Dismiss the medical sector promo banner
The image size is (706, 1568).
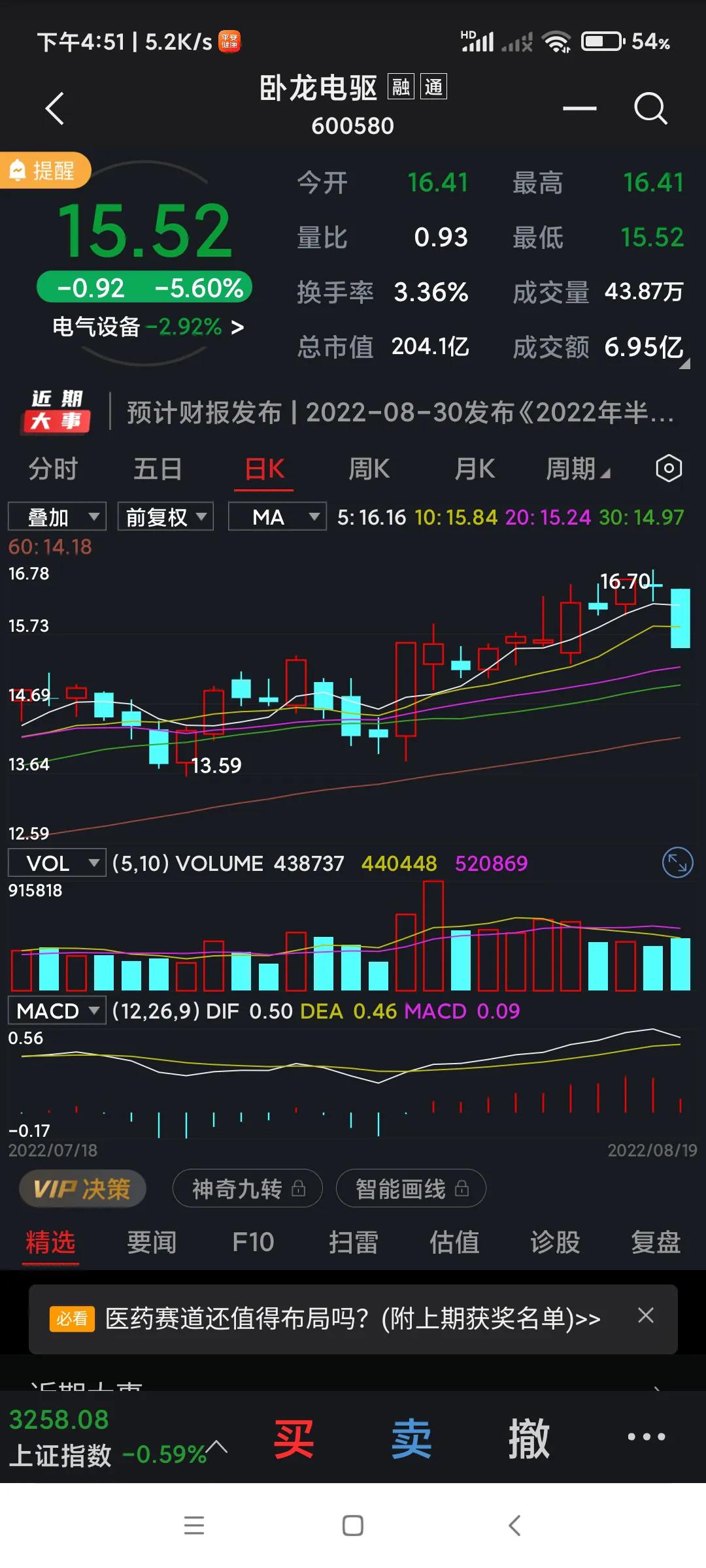pyautogui.click(x=647, y=1317)
